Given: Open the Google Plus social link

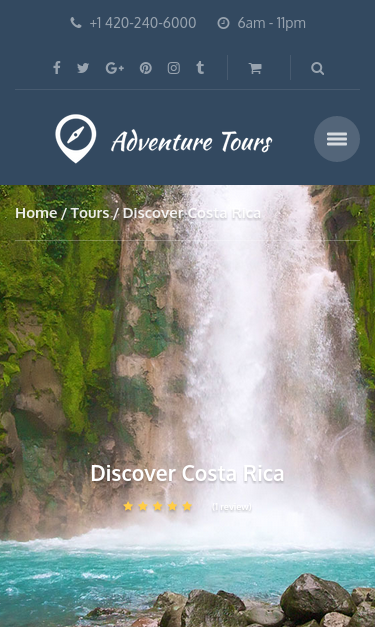Looking at the screenshot, I should [x=115, y=68].
